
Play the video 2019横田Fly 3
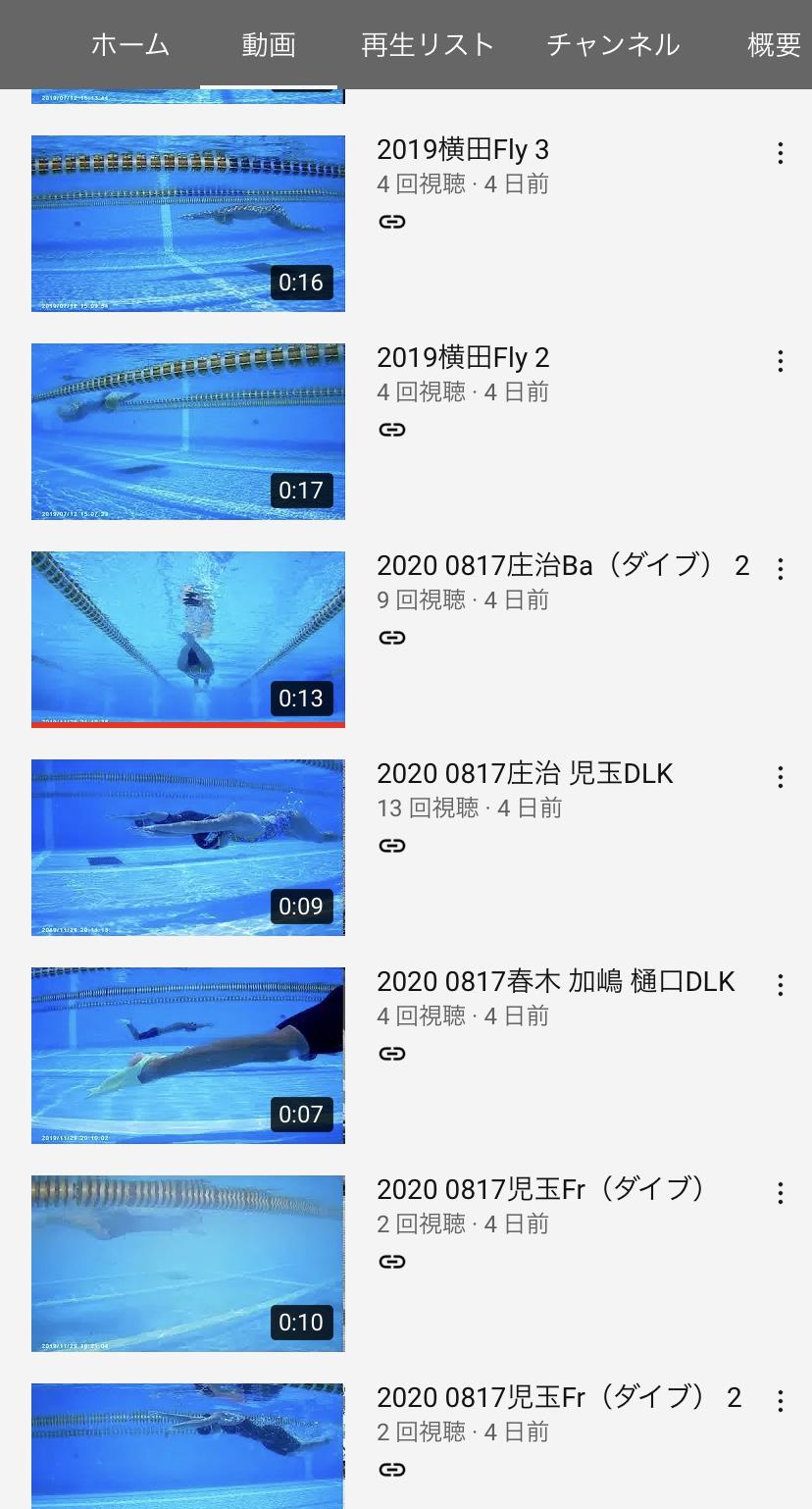point(188,224)
